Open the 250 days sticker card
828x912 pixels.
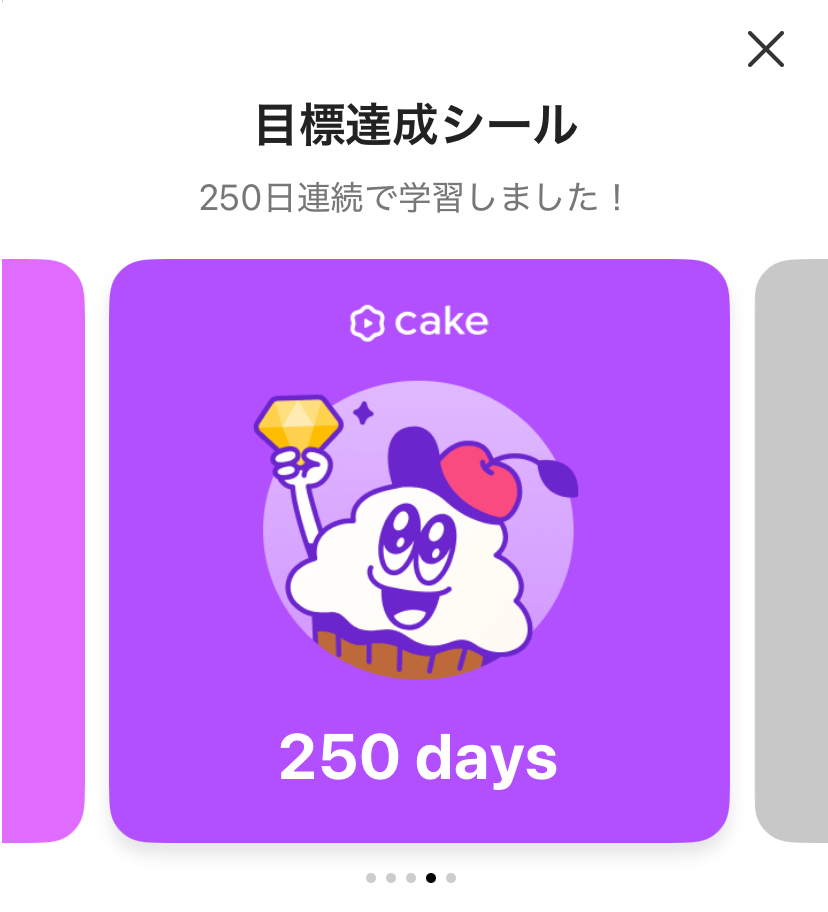pyautogui.click(x=418, y=550)
